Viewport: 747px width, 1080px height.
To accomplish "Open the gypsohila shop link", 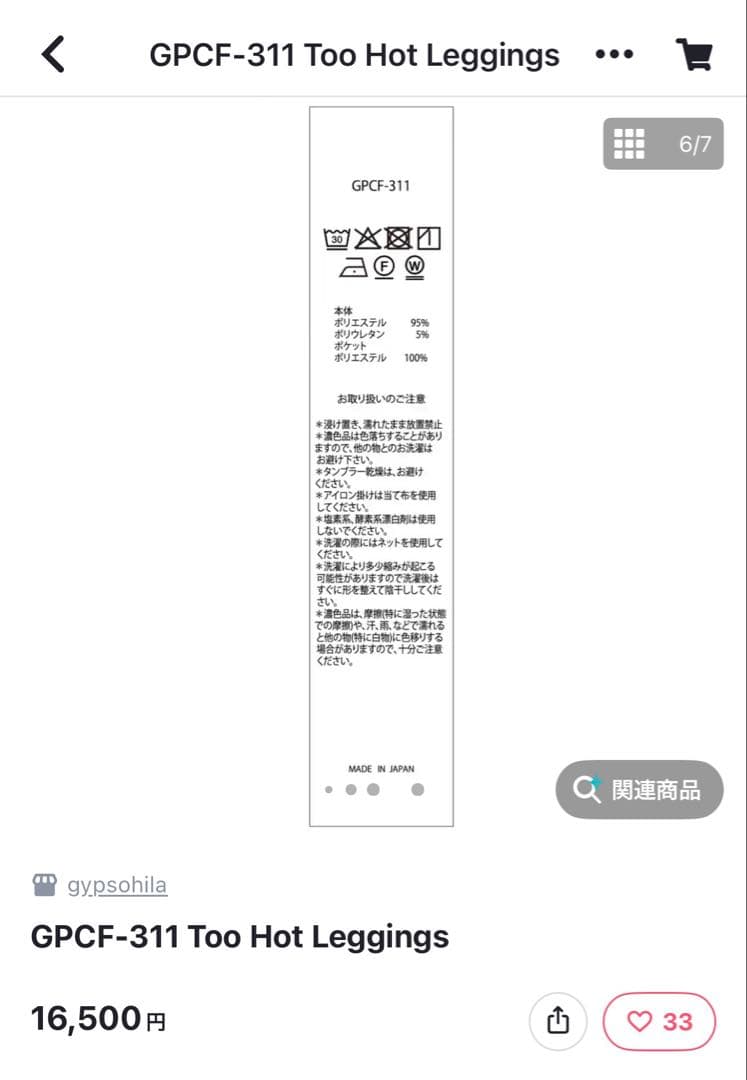I will [x=117, y=885].
